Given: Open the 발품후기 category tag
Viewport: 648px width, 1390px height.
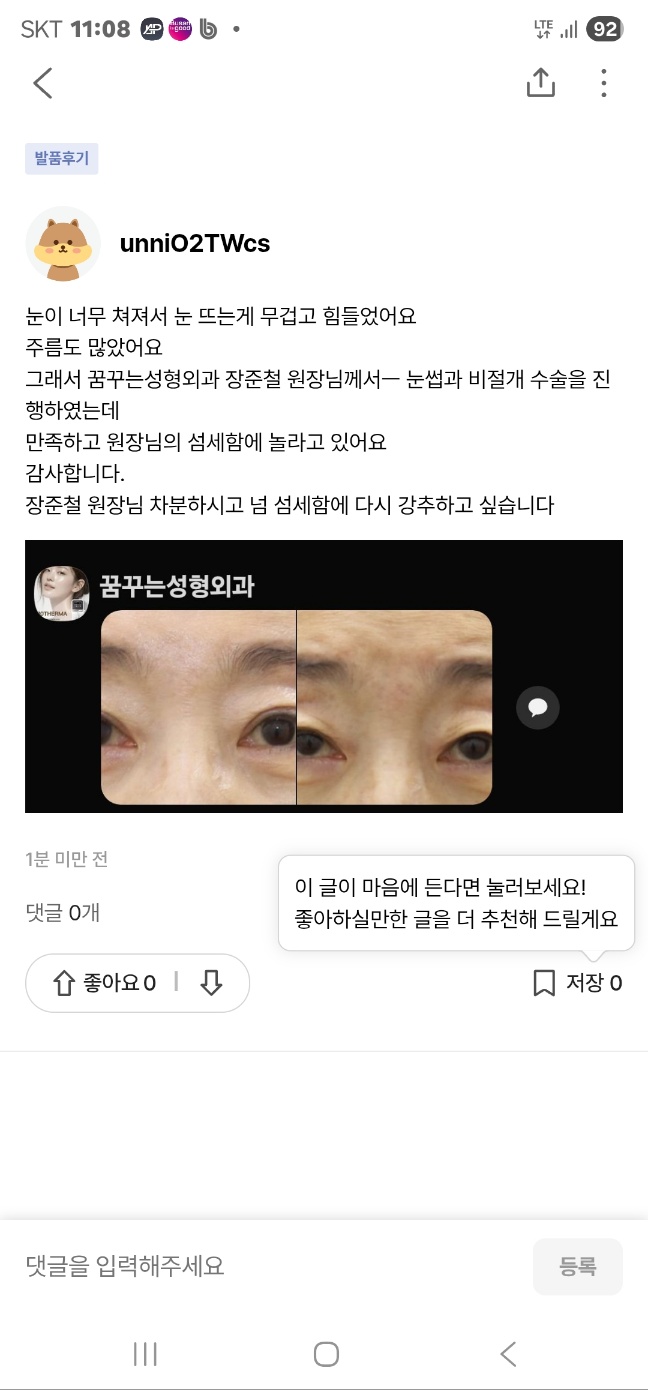Looking at the screenshot, I should click(62, 159).
